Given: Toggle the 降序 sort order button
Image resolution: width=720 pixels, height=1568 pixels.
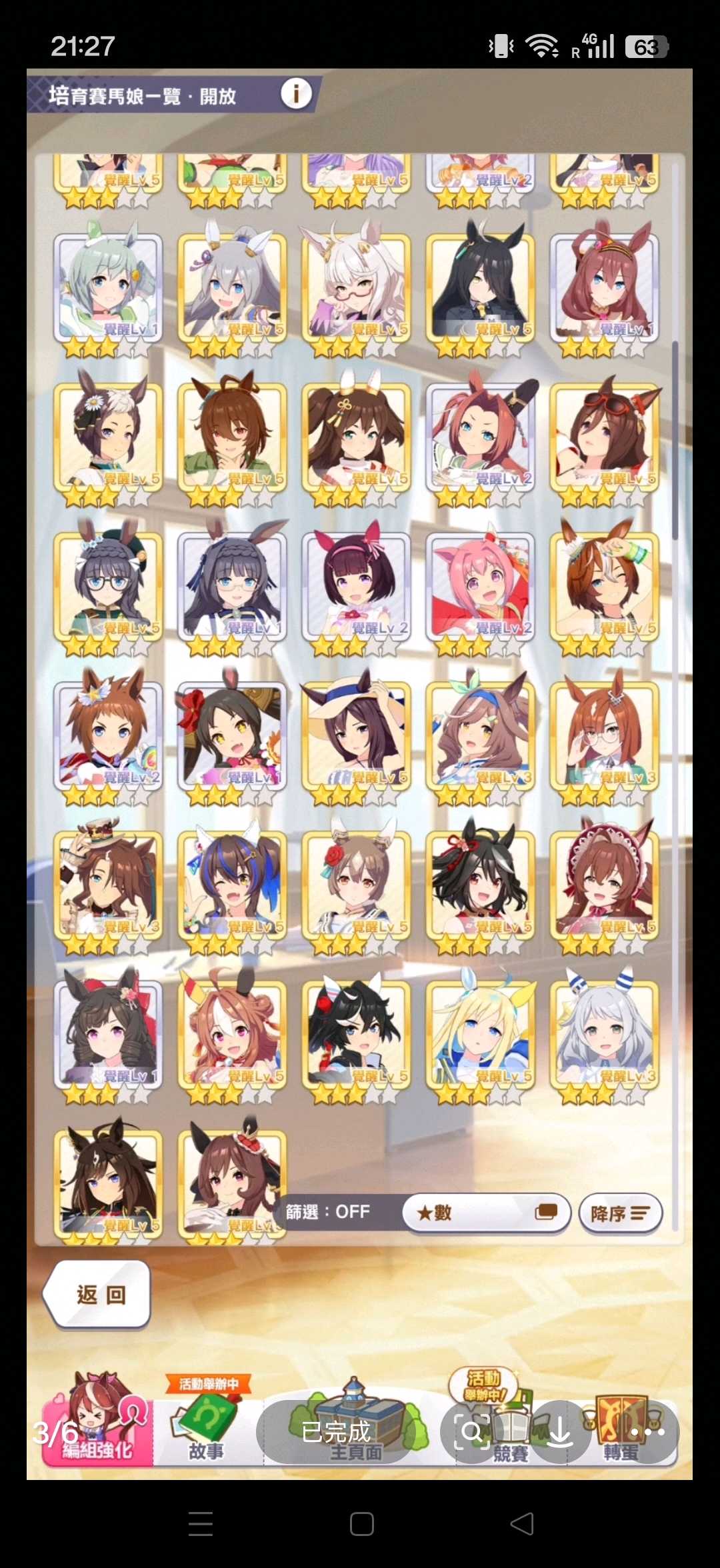Looking at the screenshot, I should click(620, 1213).
